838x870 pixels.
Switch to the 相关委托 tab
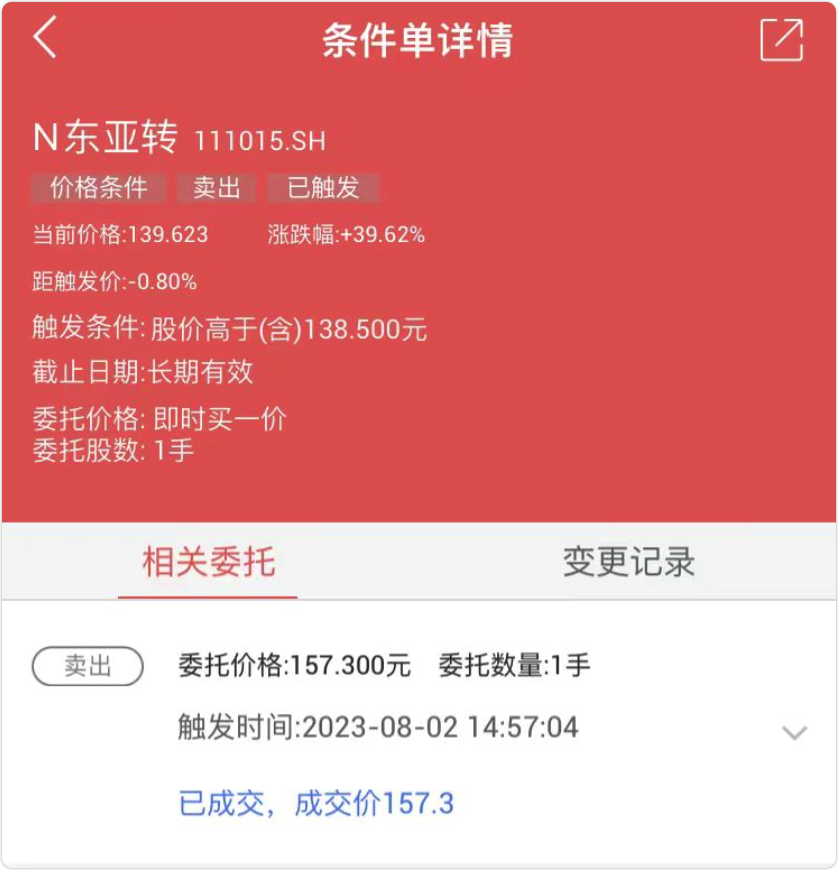(x=208, y=562)
